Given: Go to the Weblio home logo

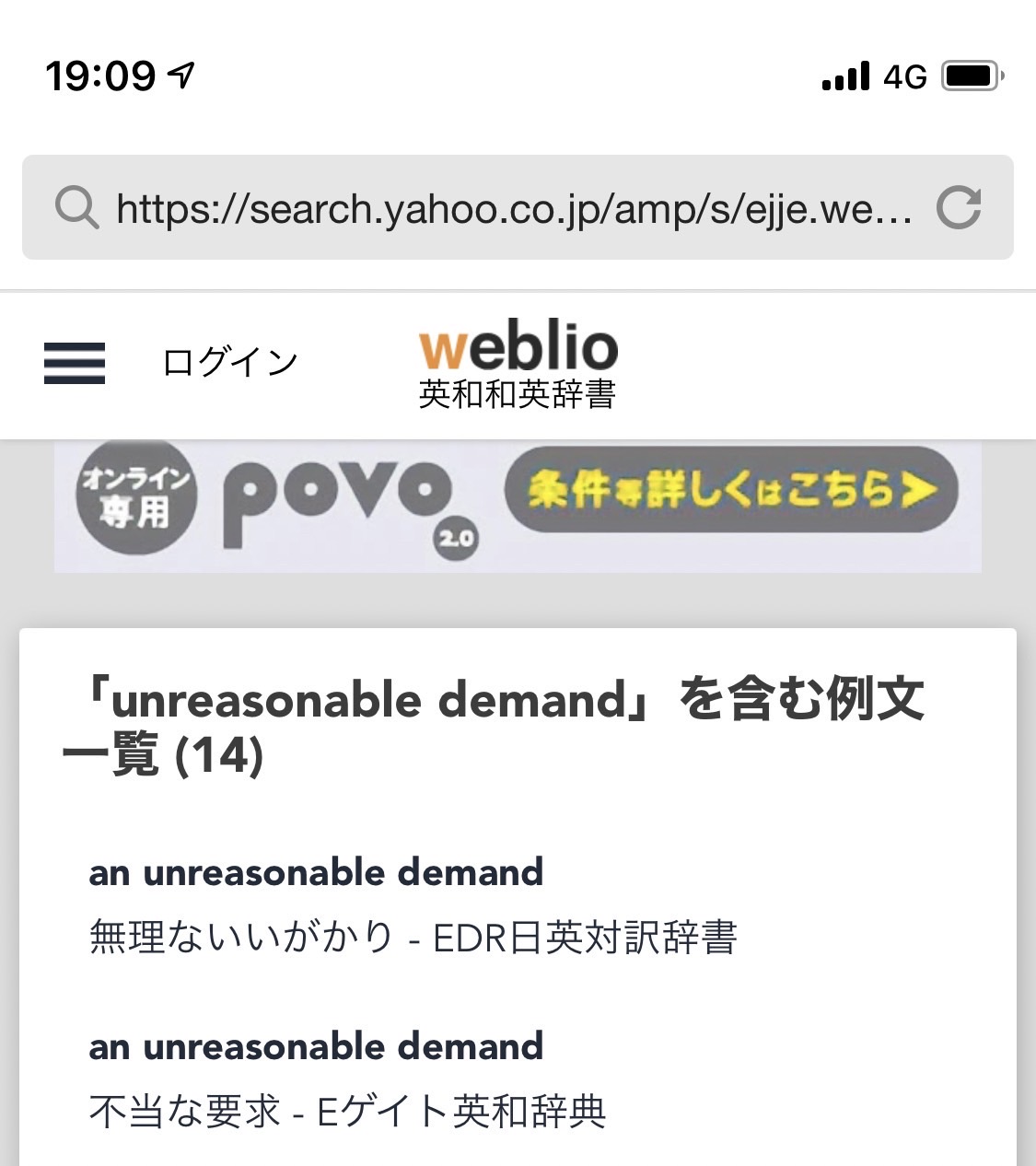Looking at the screenshot, I should pos(518,365).
